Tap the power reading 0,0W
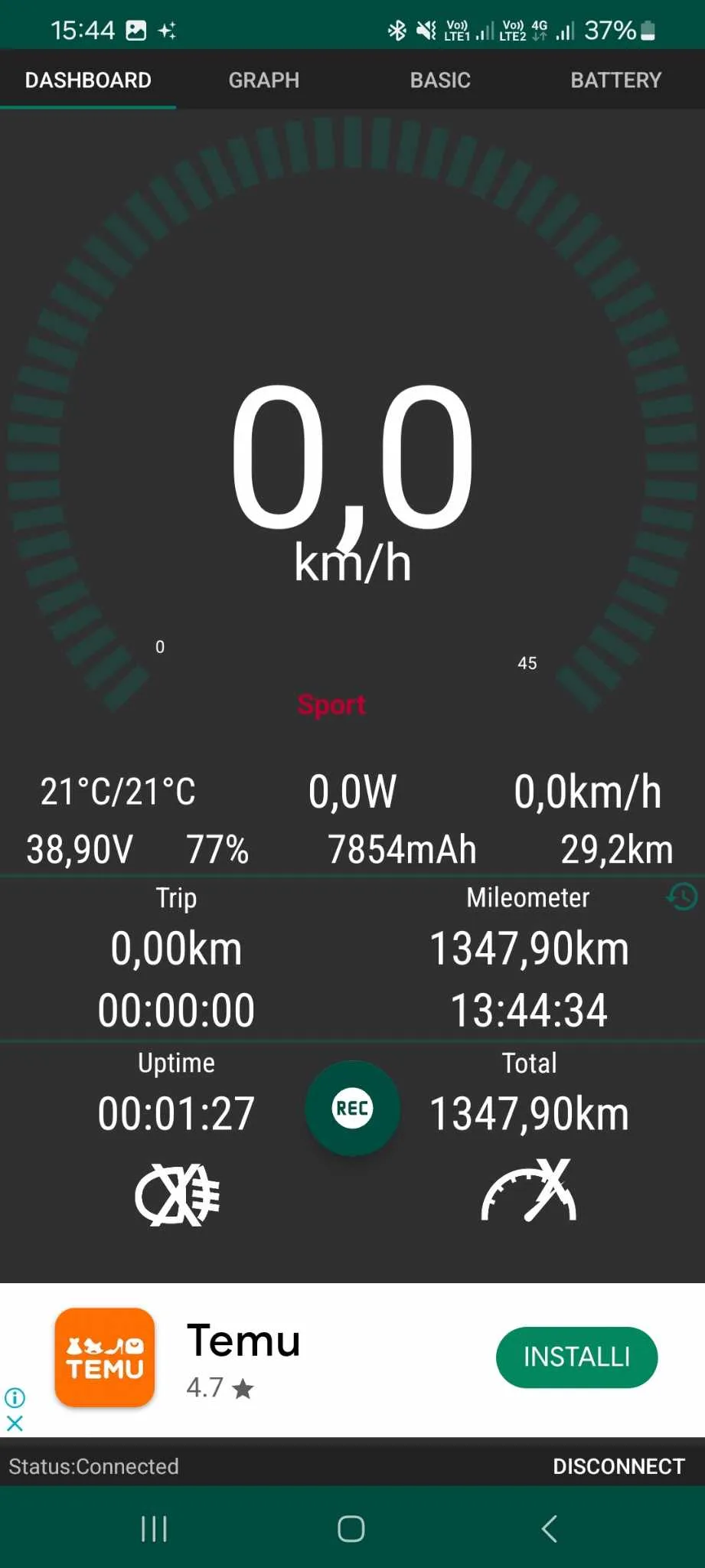Viewport: 705px width, 1568px height. click(352, 792)
